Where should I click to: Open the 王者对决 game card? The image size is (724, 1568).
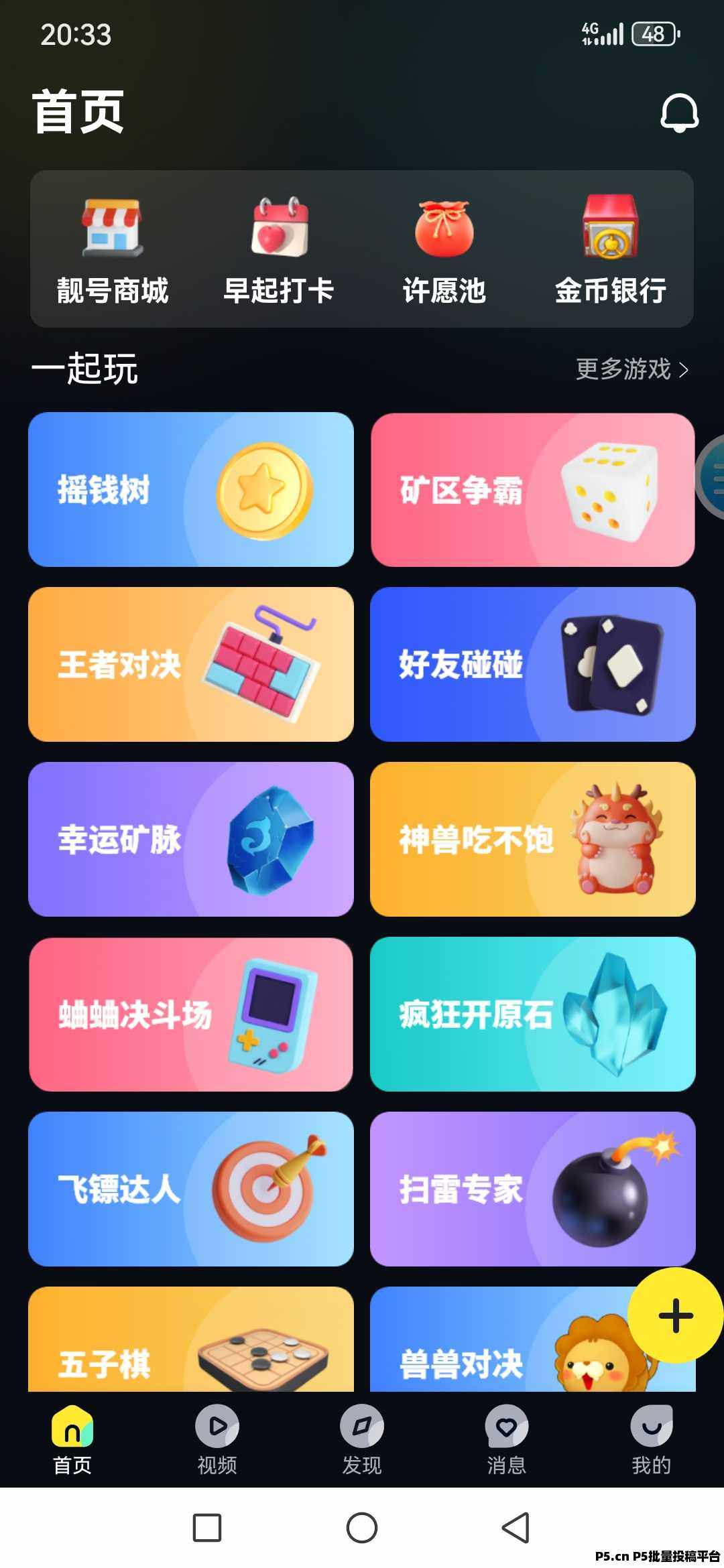click(191, 664)
